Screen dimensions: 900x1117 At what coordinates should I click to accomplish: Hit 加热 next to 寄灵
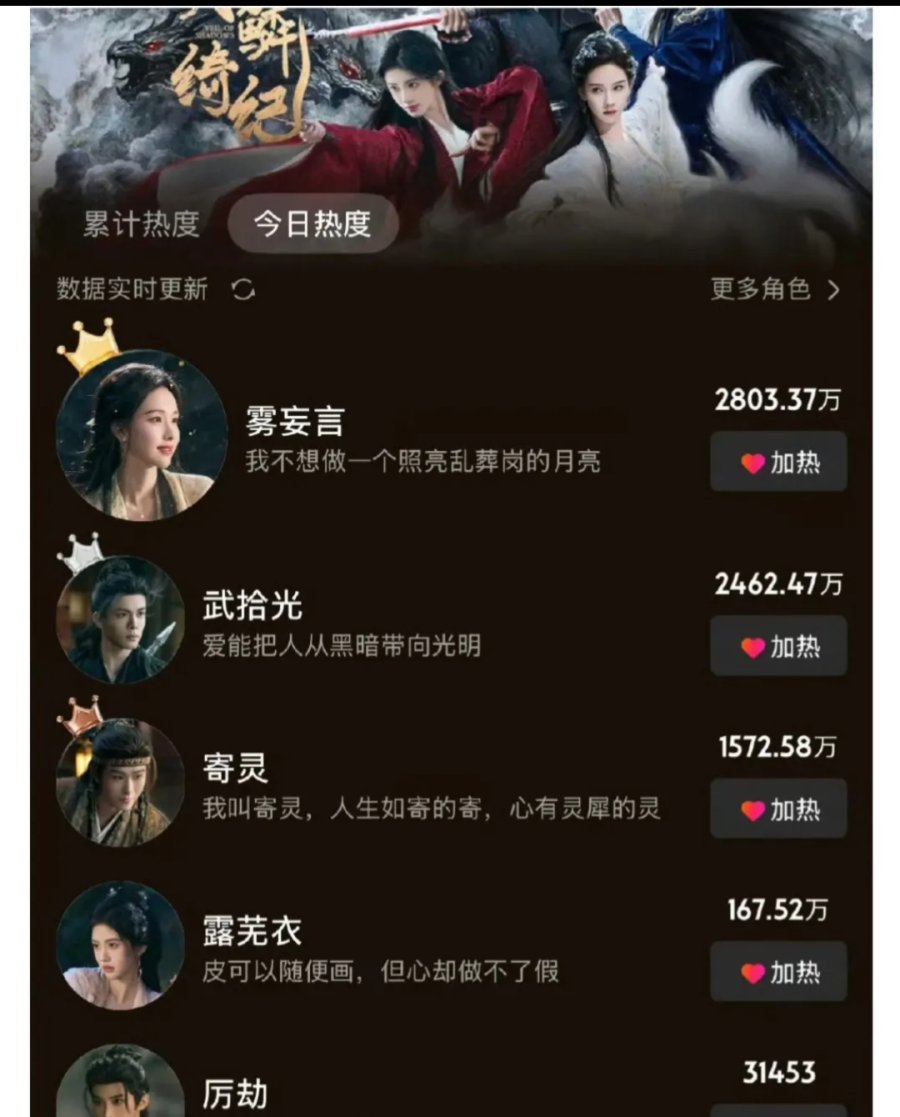pyautogui.click(x=778, y=809)
